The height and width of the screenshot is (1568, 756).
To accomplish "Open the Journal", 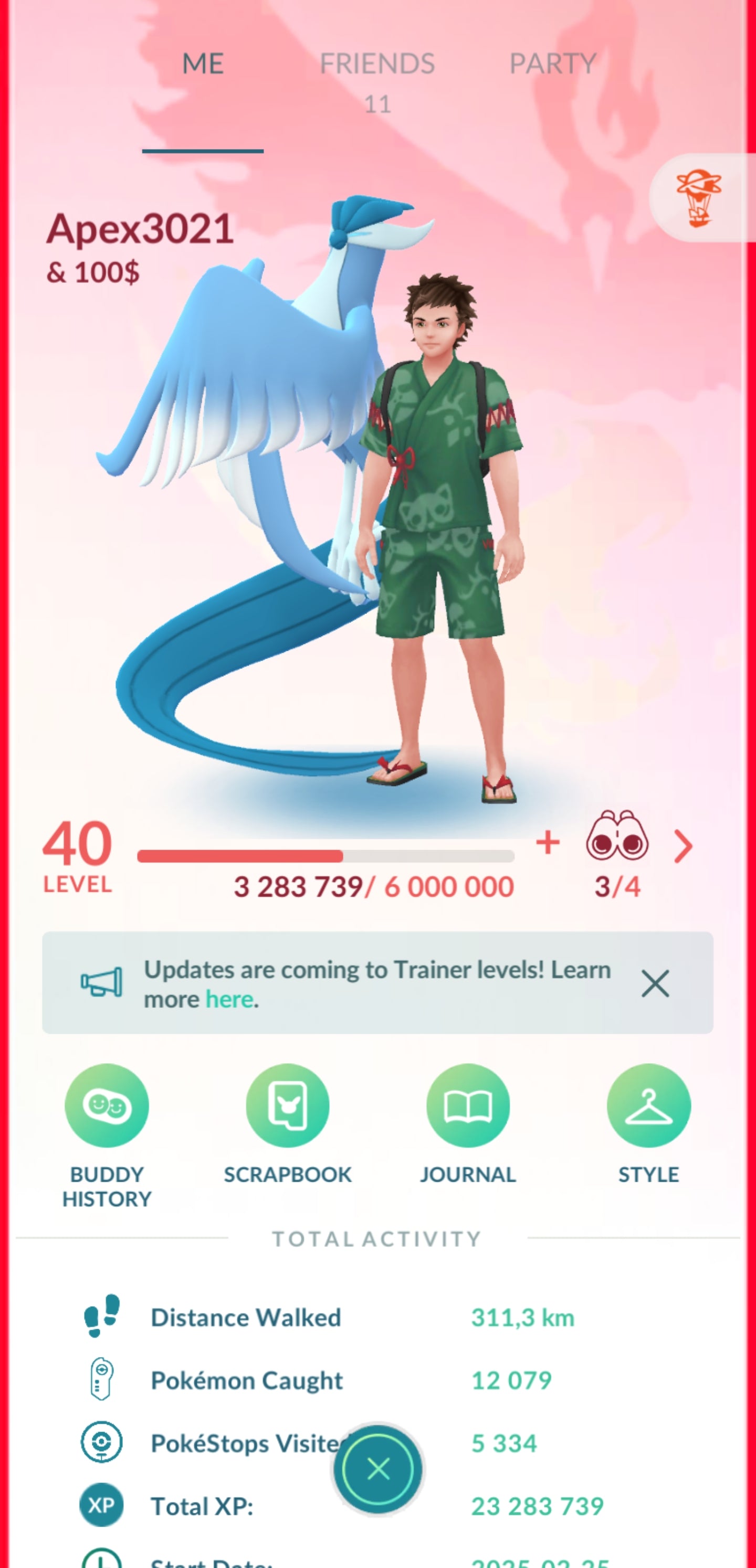I will pyautogui.click(x=468, y=1105).
